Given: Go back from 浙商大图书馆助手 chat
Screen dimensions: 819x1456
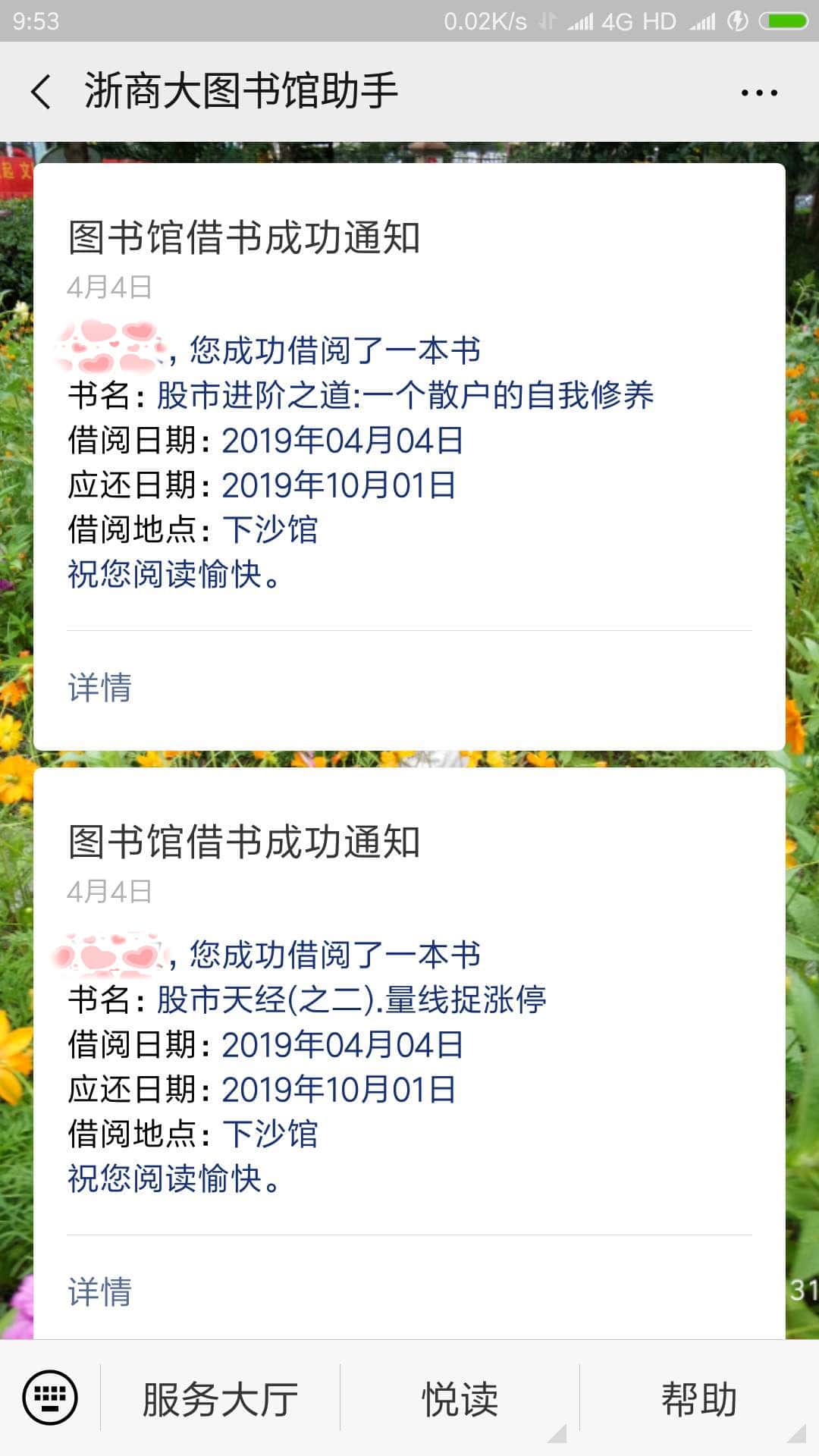Looking at the screenshot, I should [x=42, y=93].
